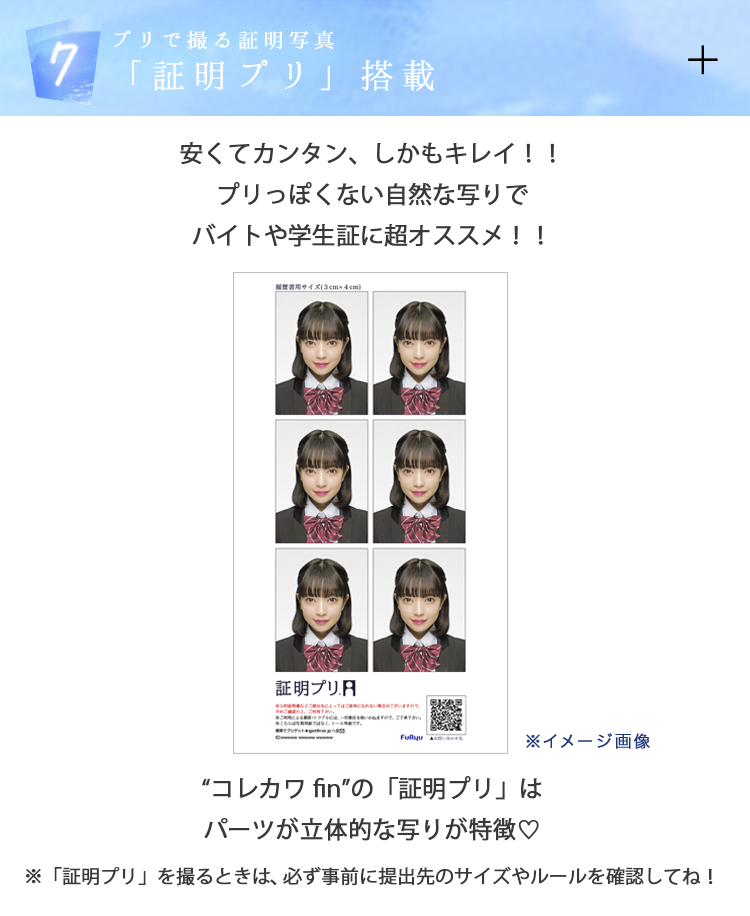
Task: Toggle the 「証明プリ」搭載 section with the plus icon
Action: 703,61
